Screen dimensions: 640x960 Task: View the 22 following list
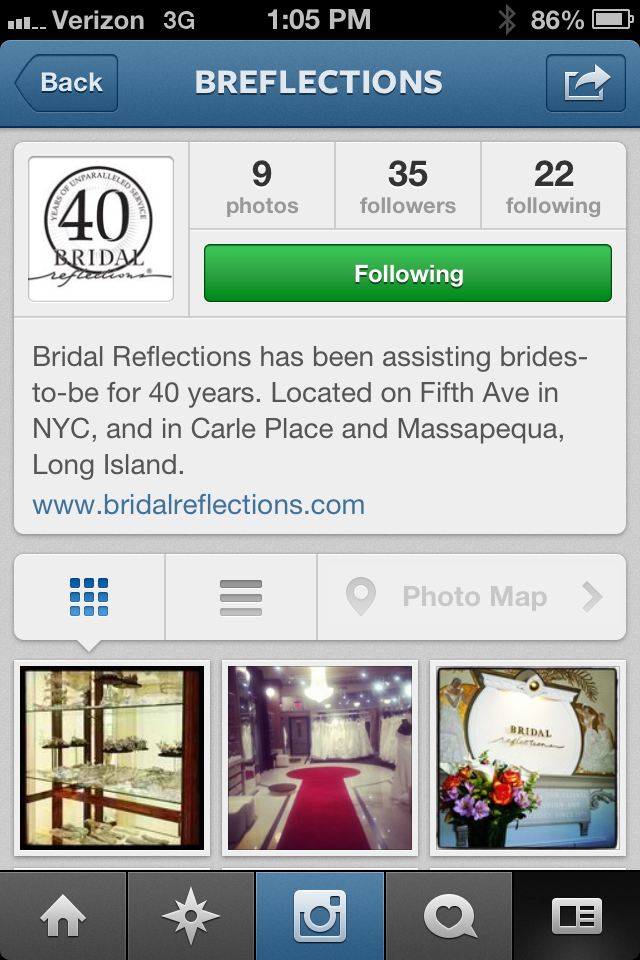553,186
